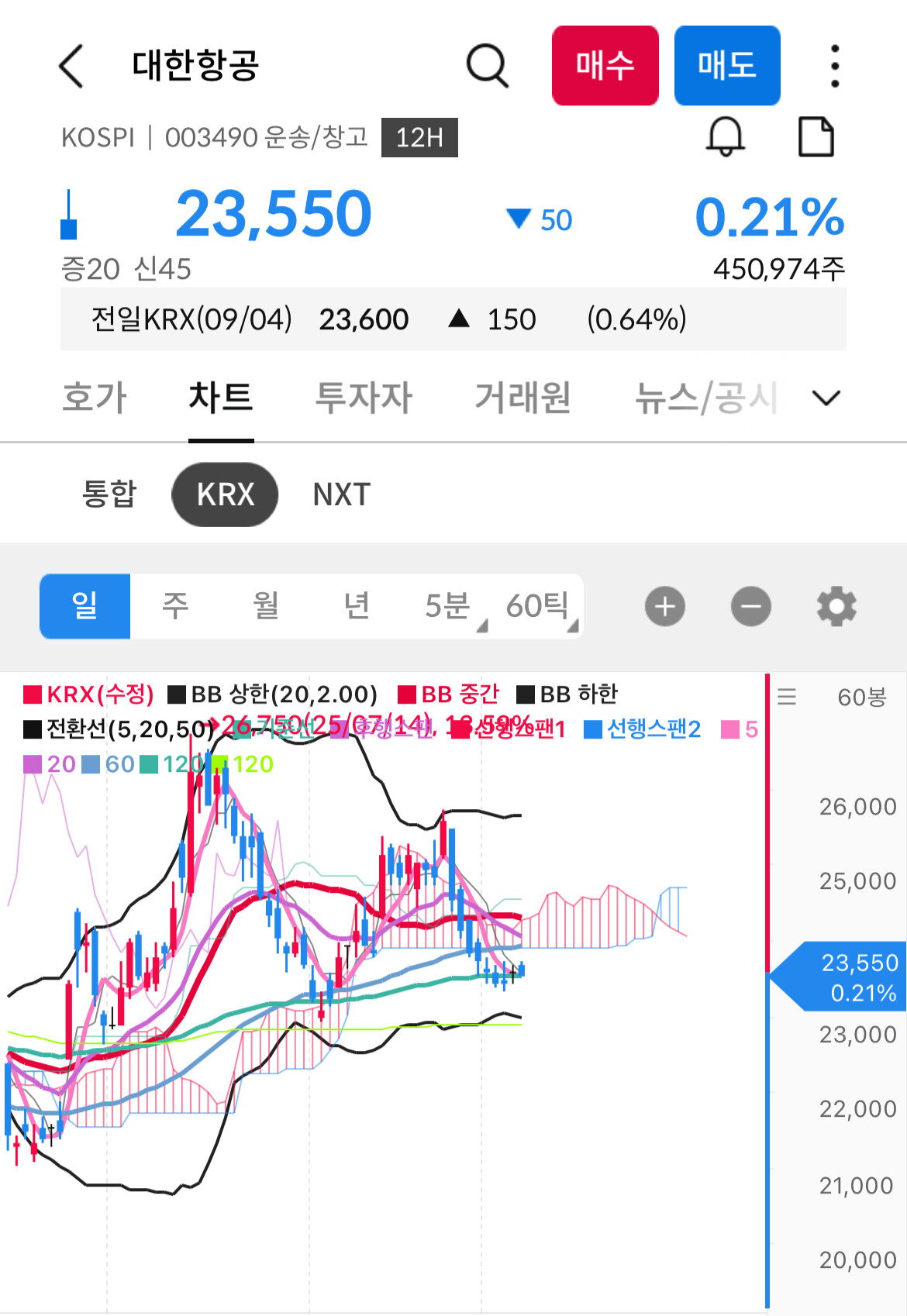Select the NXT market option
The image size is (907, 1316).
[342, 494]
